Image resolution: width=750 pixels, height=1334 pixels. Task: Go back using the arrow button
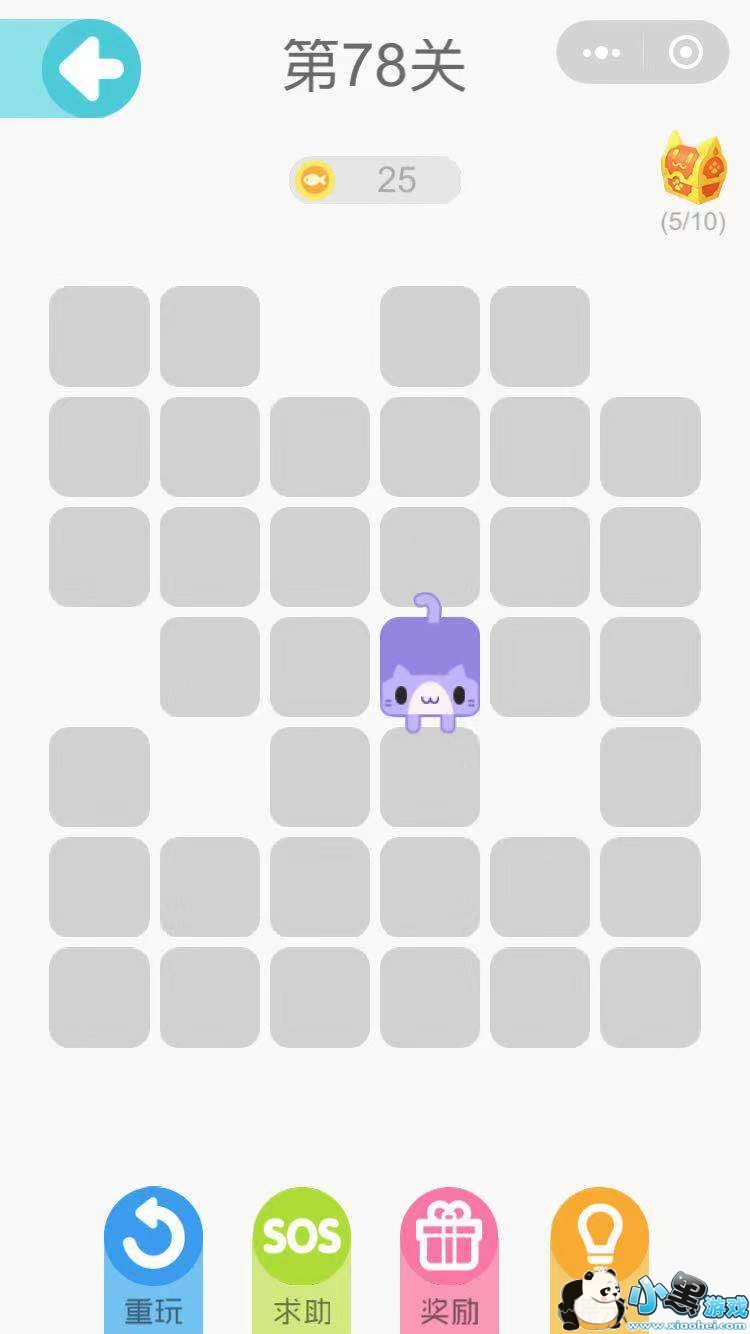(90, 69)
